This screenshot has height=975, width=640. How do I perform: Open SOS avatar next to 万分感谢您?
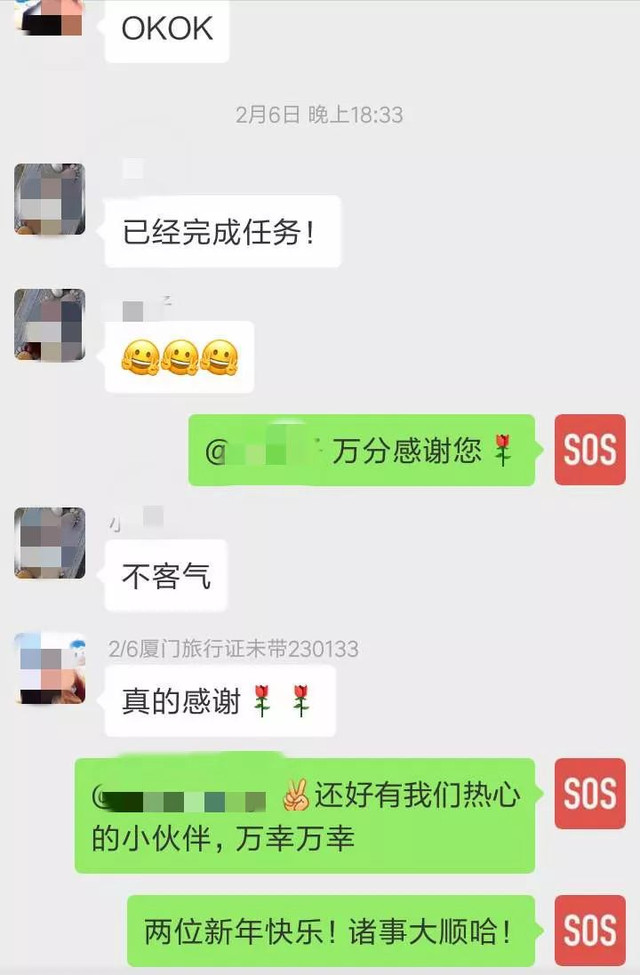[x=590, y=450]
